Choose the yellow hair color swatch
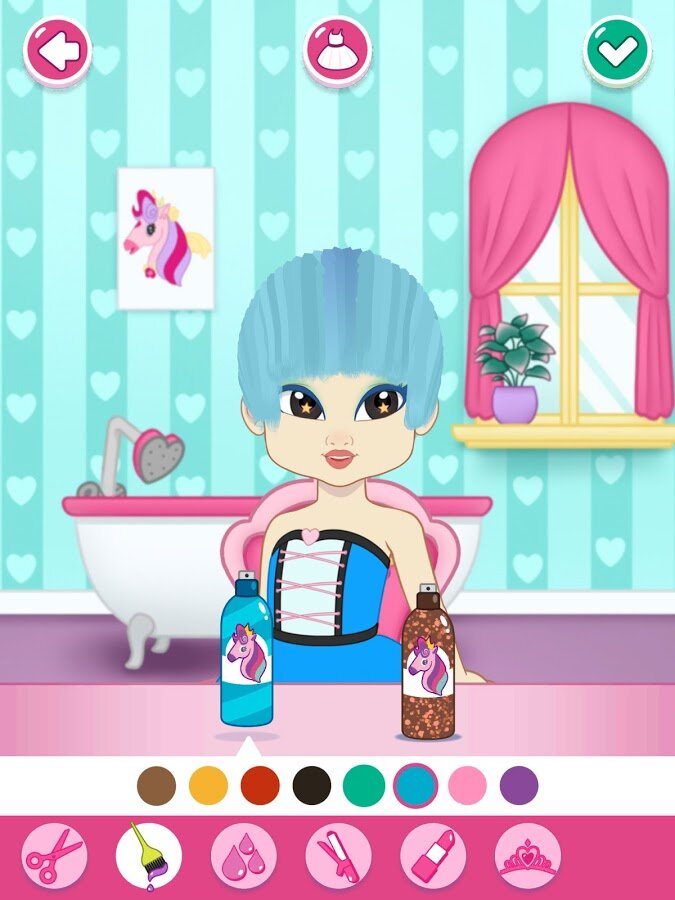The width and height of the screenshot is (675, 900). point(208,785)
